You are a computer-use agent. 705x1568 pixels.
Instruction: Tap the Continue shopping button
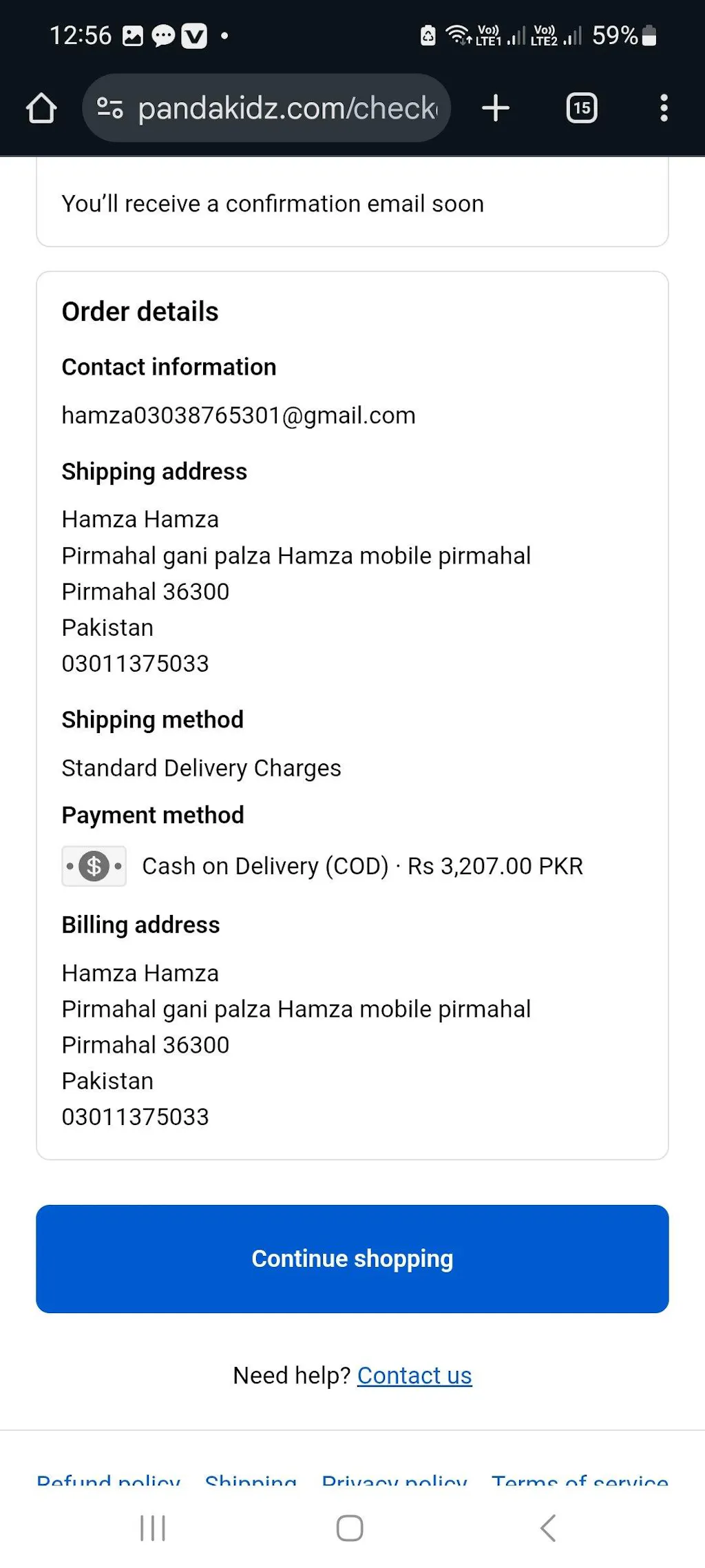coord(352,1259)
